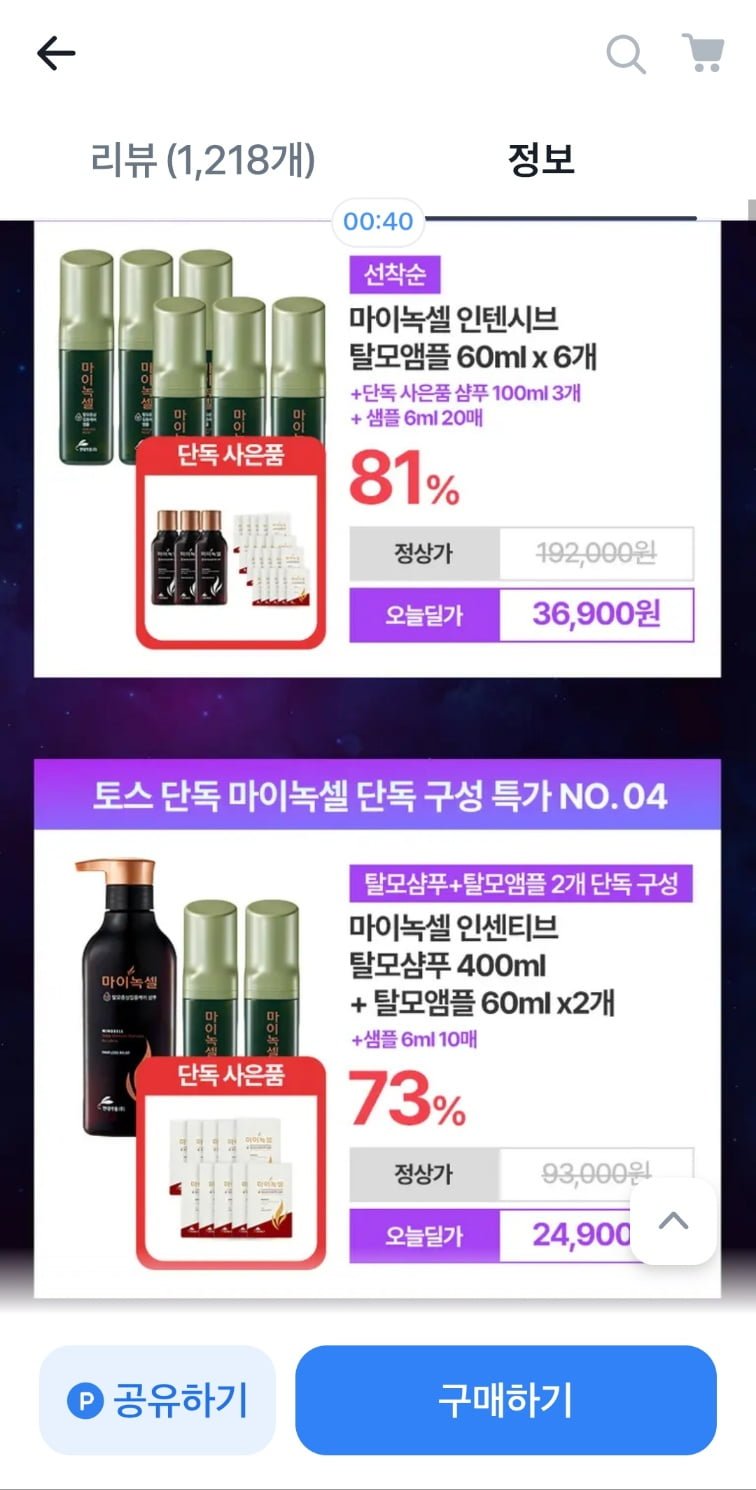Jump to top with the up-arrow button
The height and width of the screenshot is (1490, 756).
tap(674, 1221)
